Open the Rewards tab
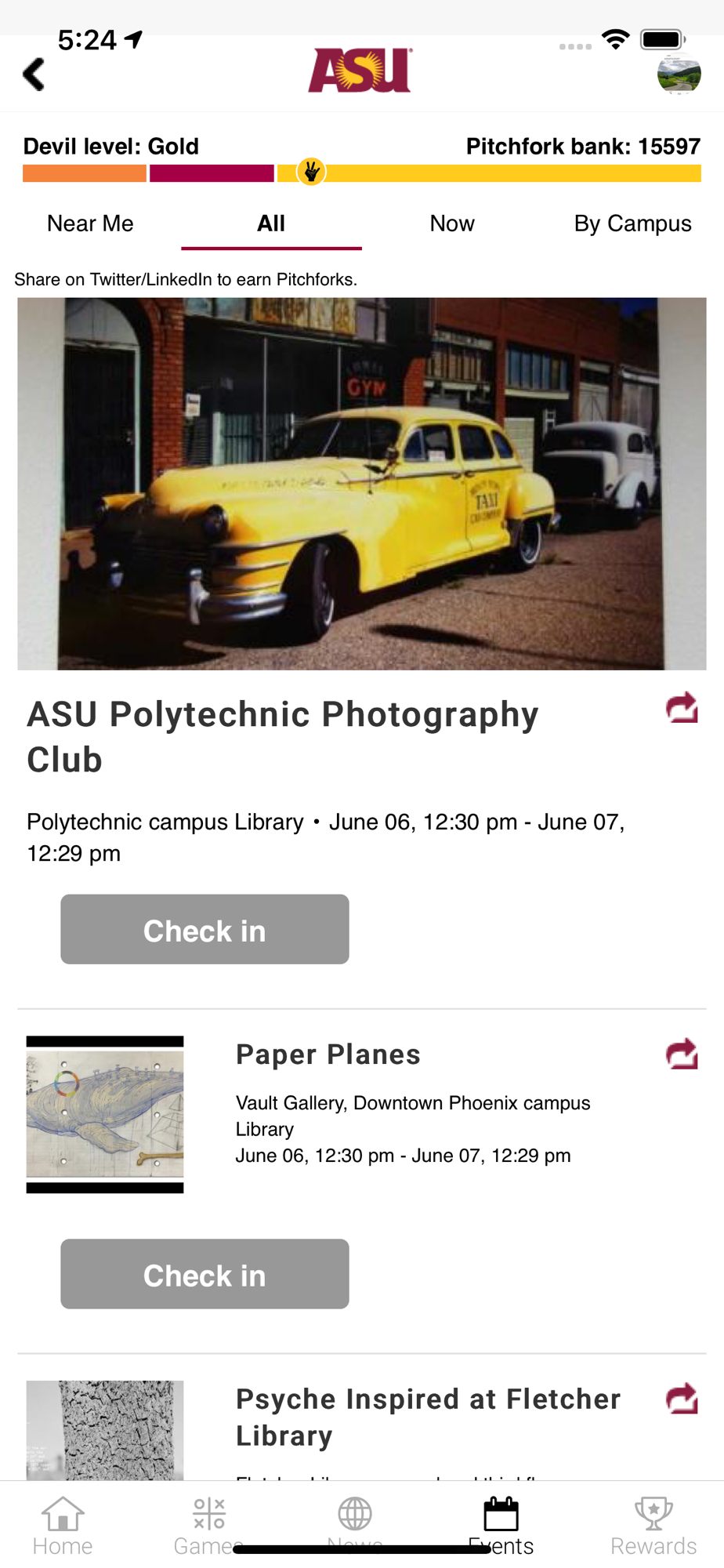724x1568 pixels. click(653, 1525)
